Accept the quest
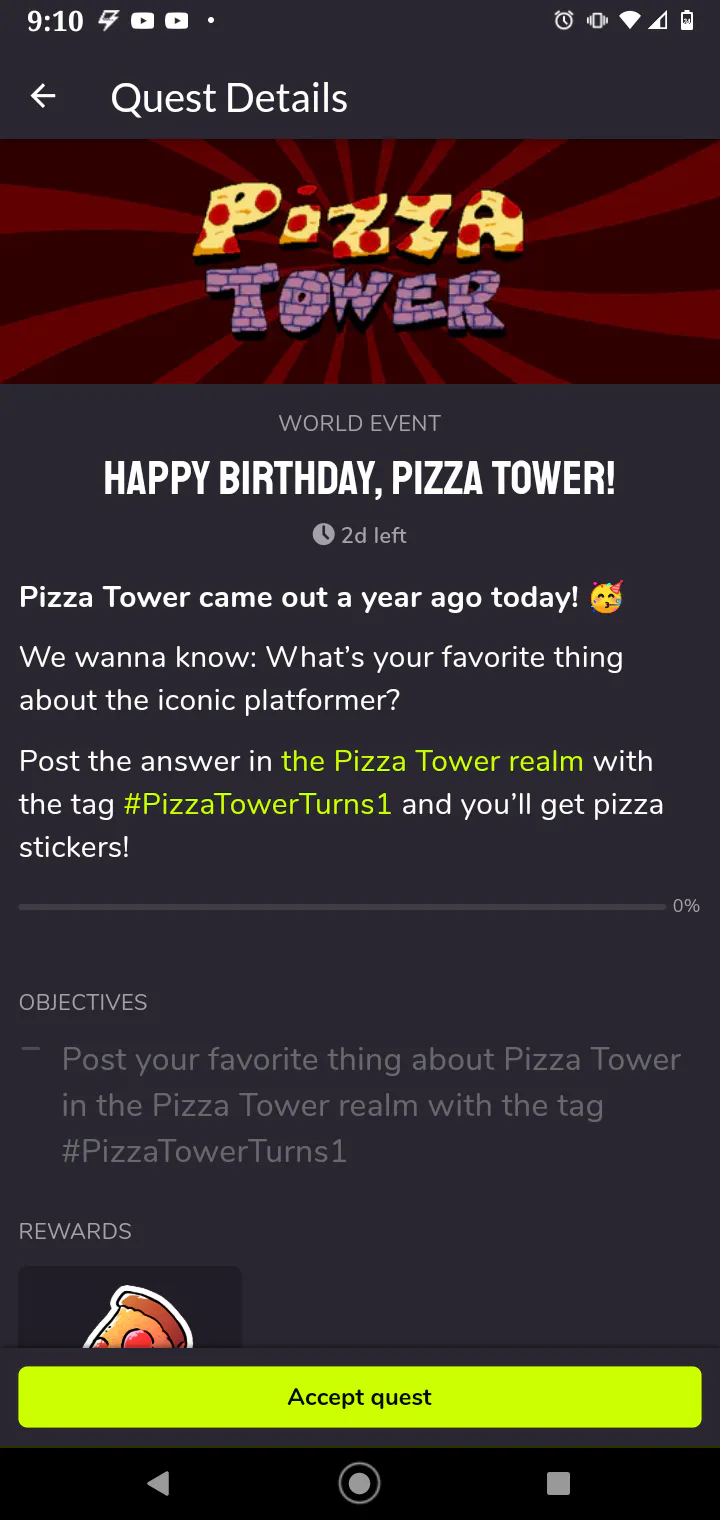Viewport: 720px width, 1520px height. tap(360, 1397)
